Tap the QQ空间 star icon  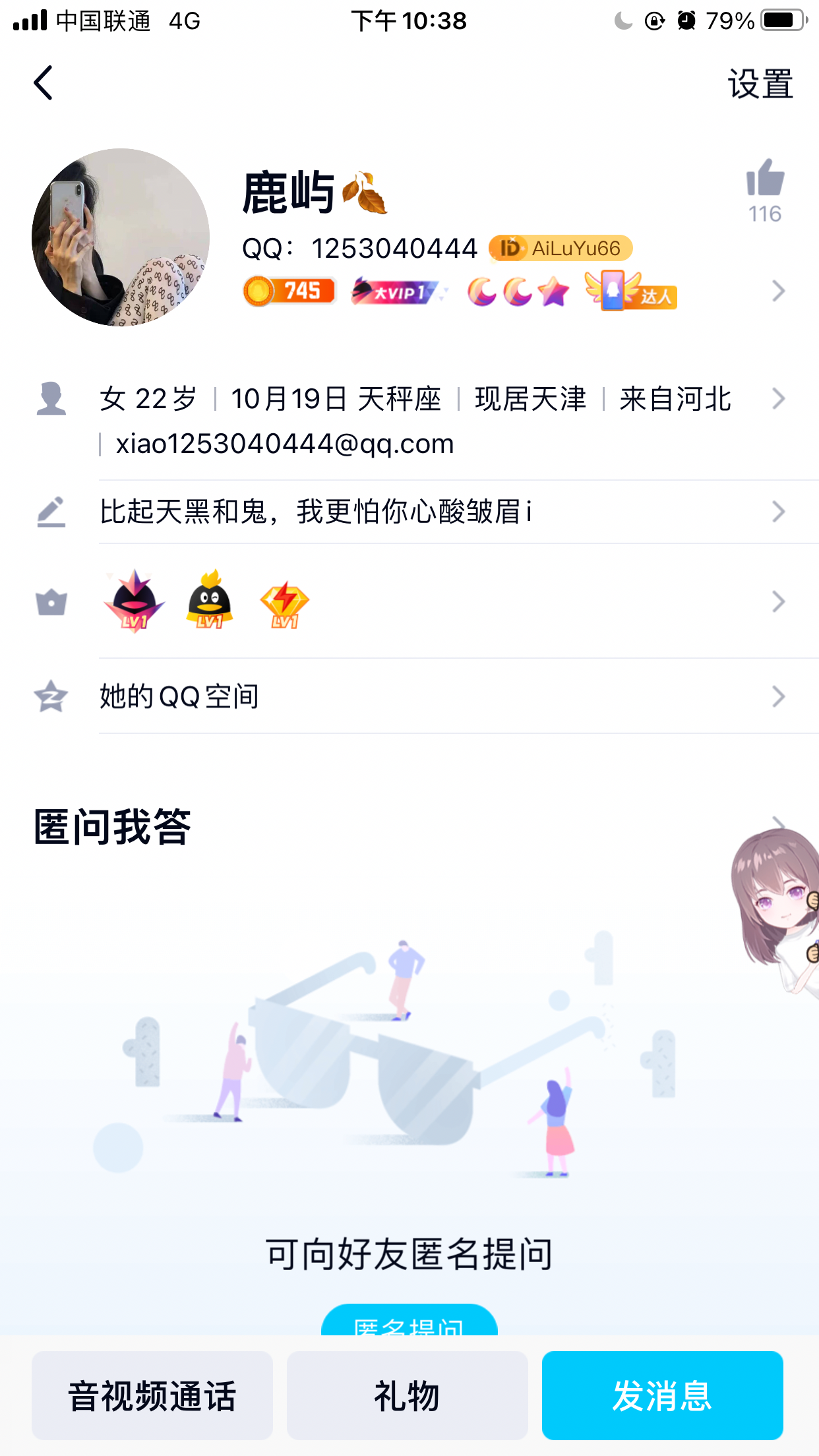pos(53,696)
